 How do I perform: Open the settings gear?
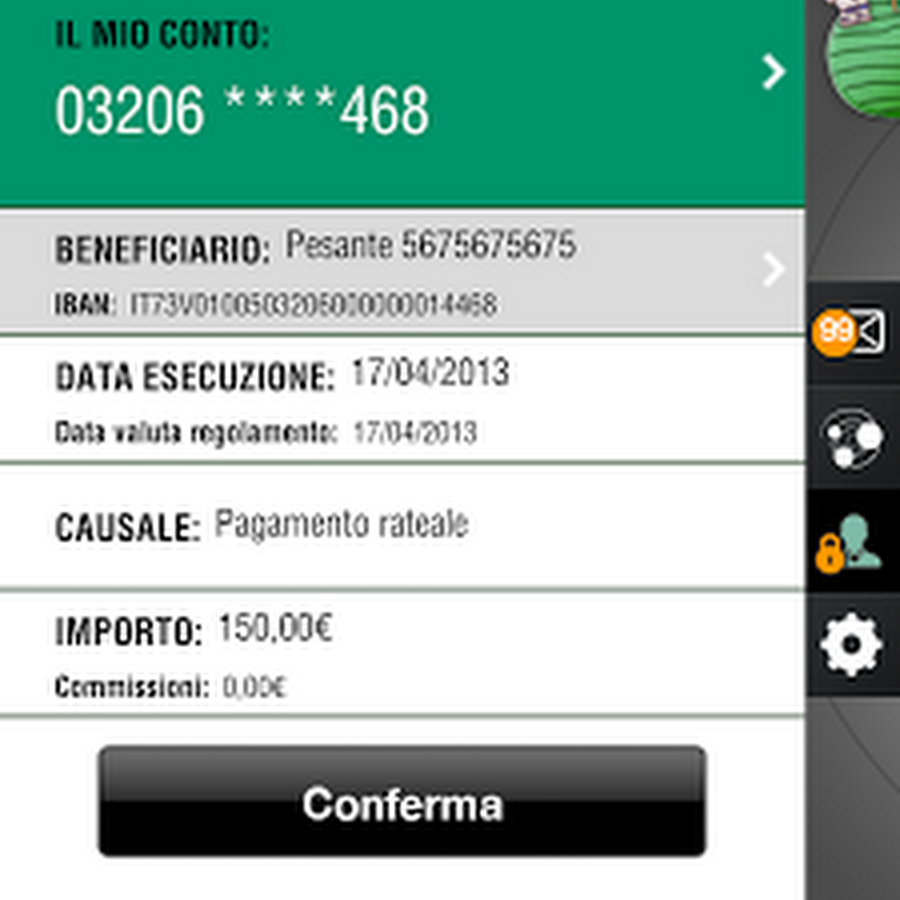point(852,643)
